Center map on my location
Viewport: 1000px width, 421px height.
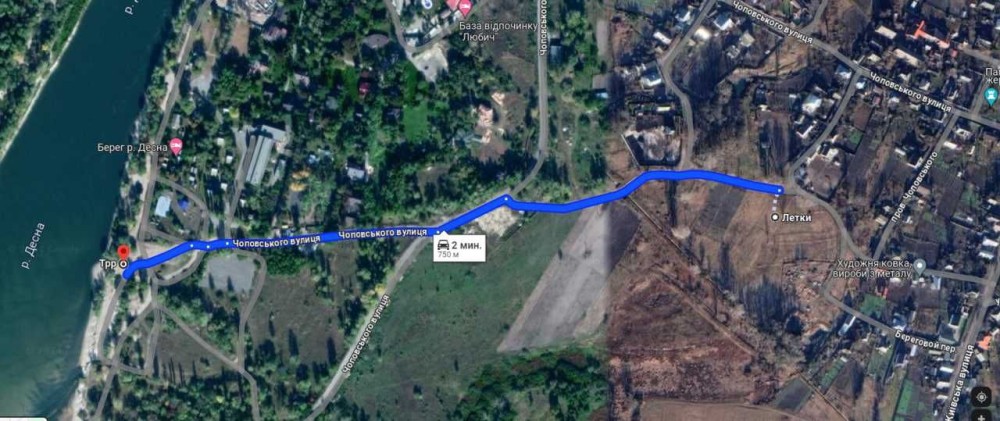[x=983, y=397]
